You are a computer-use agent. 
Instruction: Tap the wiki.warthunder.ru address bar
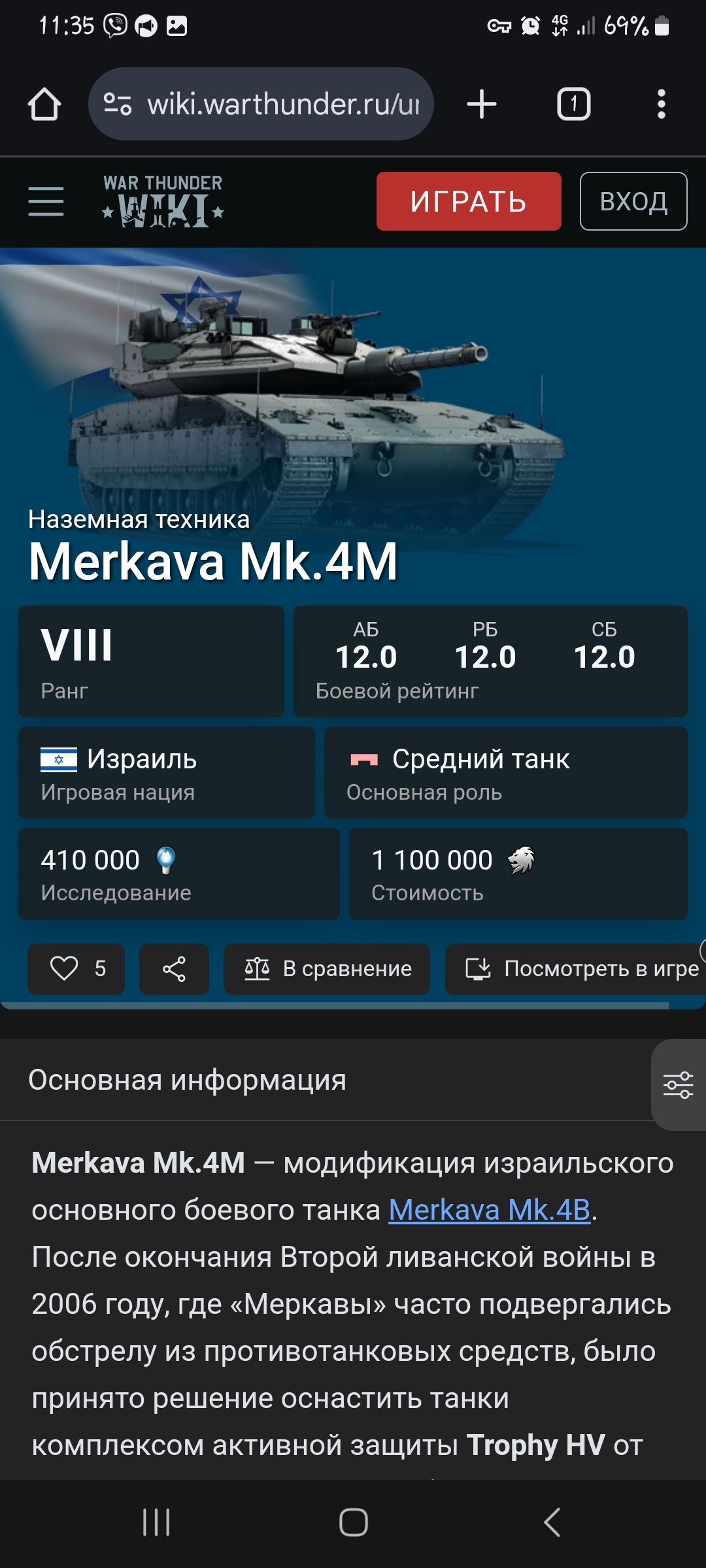pyautogui.click(x=261, y=104)
